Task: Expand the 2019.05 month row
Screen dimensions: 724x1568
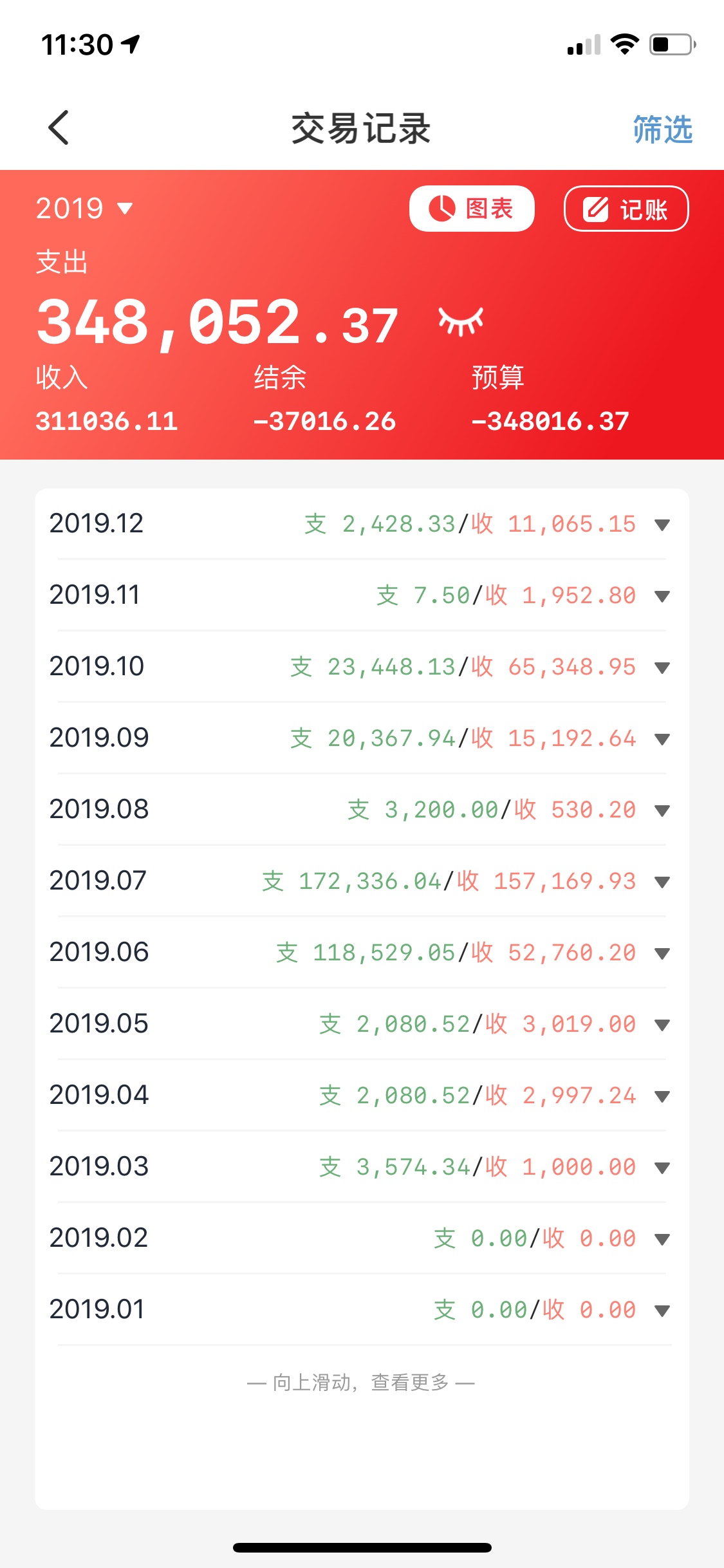Action: pyautogui.click(x=362, y=1023)
